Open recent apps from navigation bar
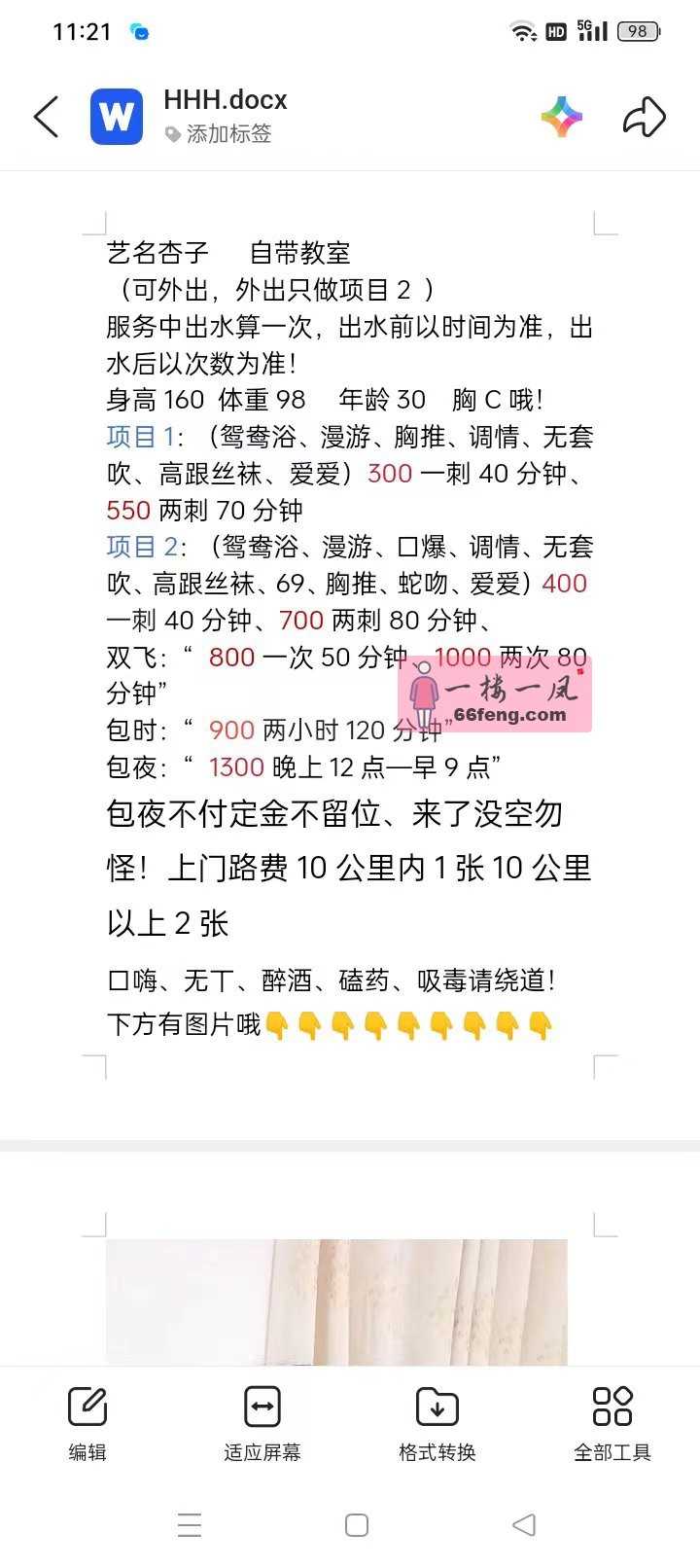The height and width of the screenshot is (1568, 700). pos(190,1524)
